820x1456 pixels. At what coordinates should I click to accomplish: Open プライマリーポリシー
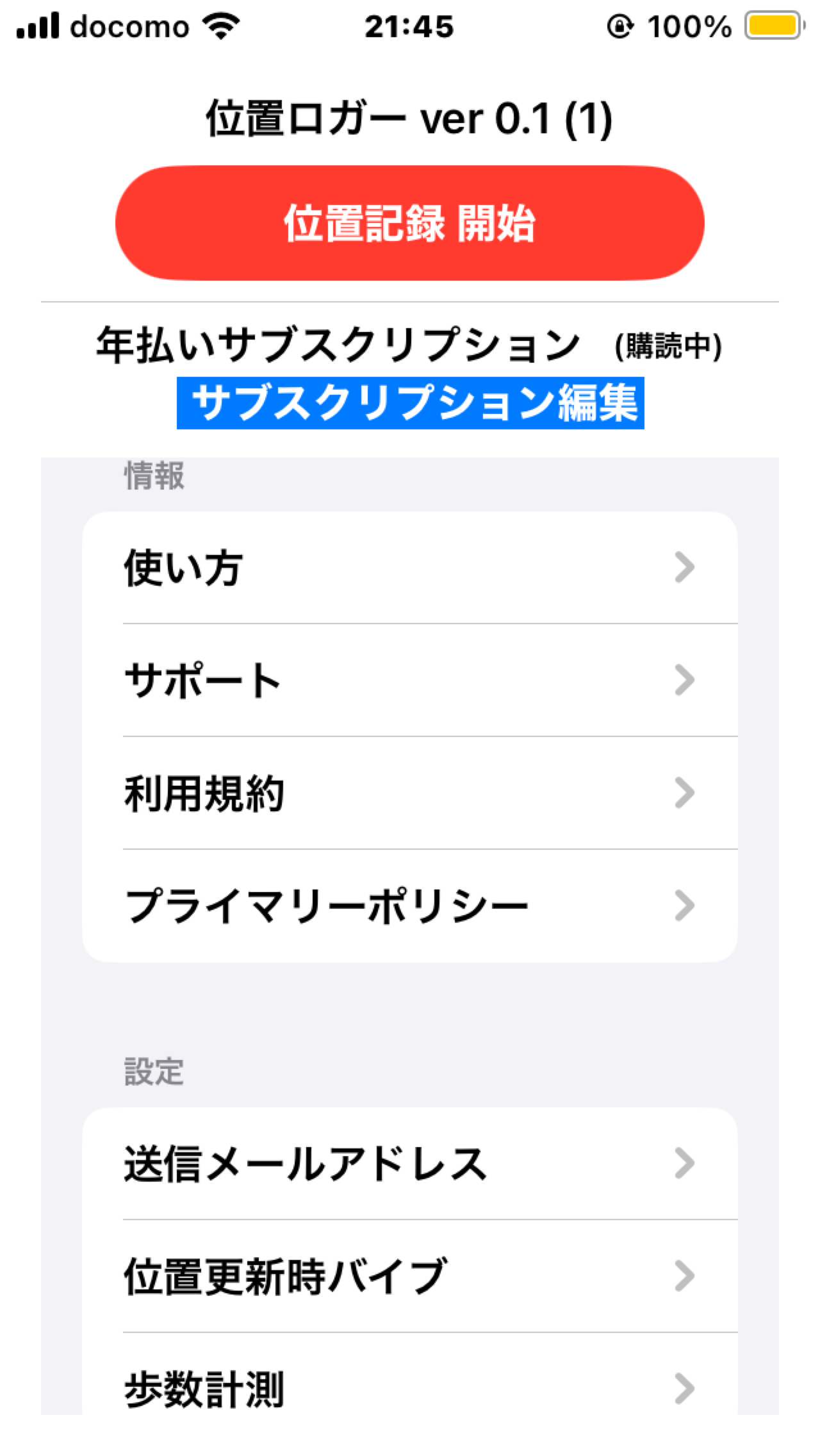click(x=409, y=906)
